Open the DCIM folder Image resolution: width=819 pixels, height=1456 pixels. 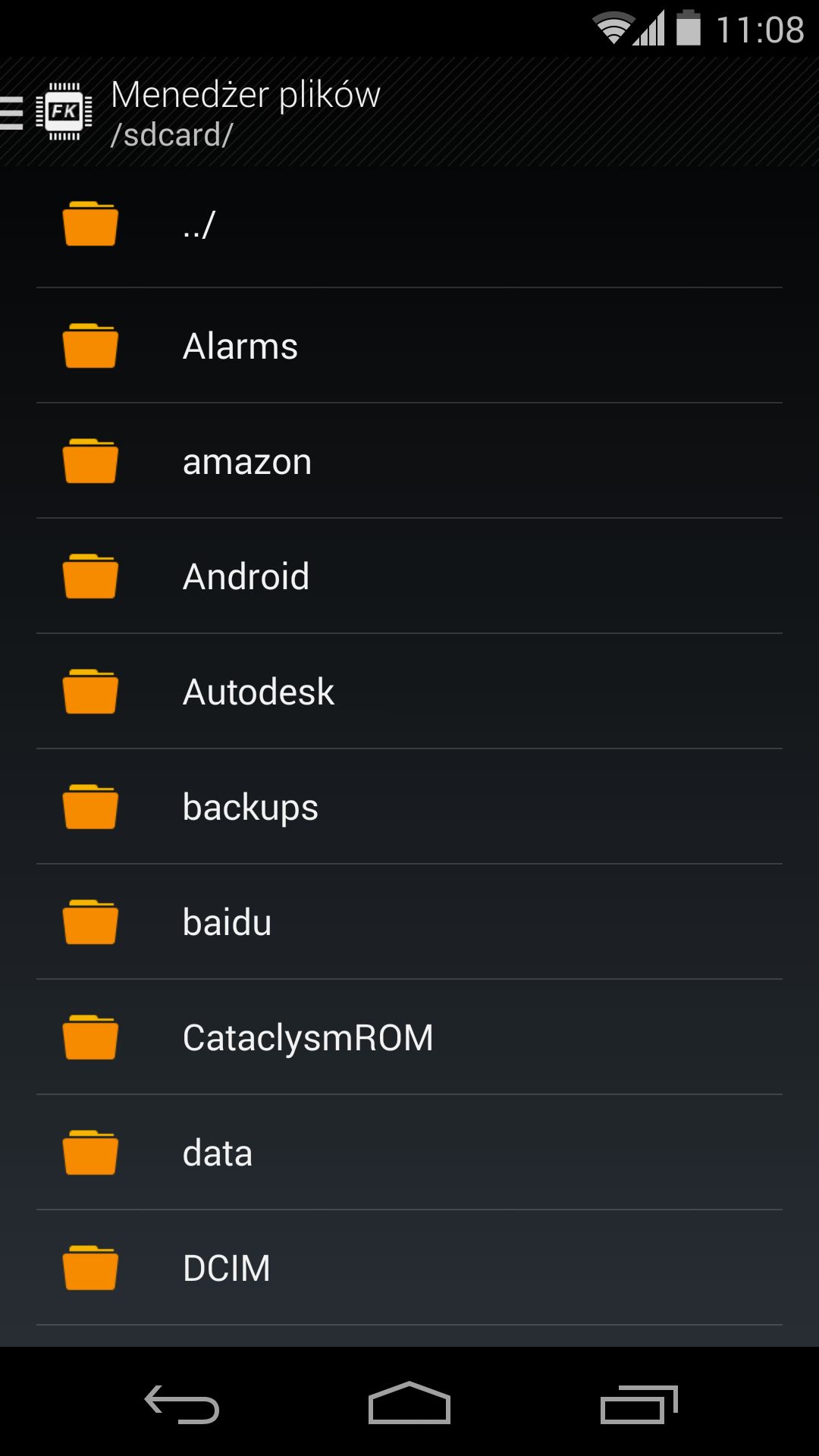409,1268
